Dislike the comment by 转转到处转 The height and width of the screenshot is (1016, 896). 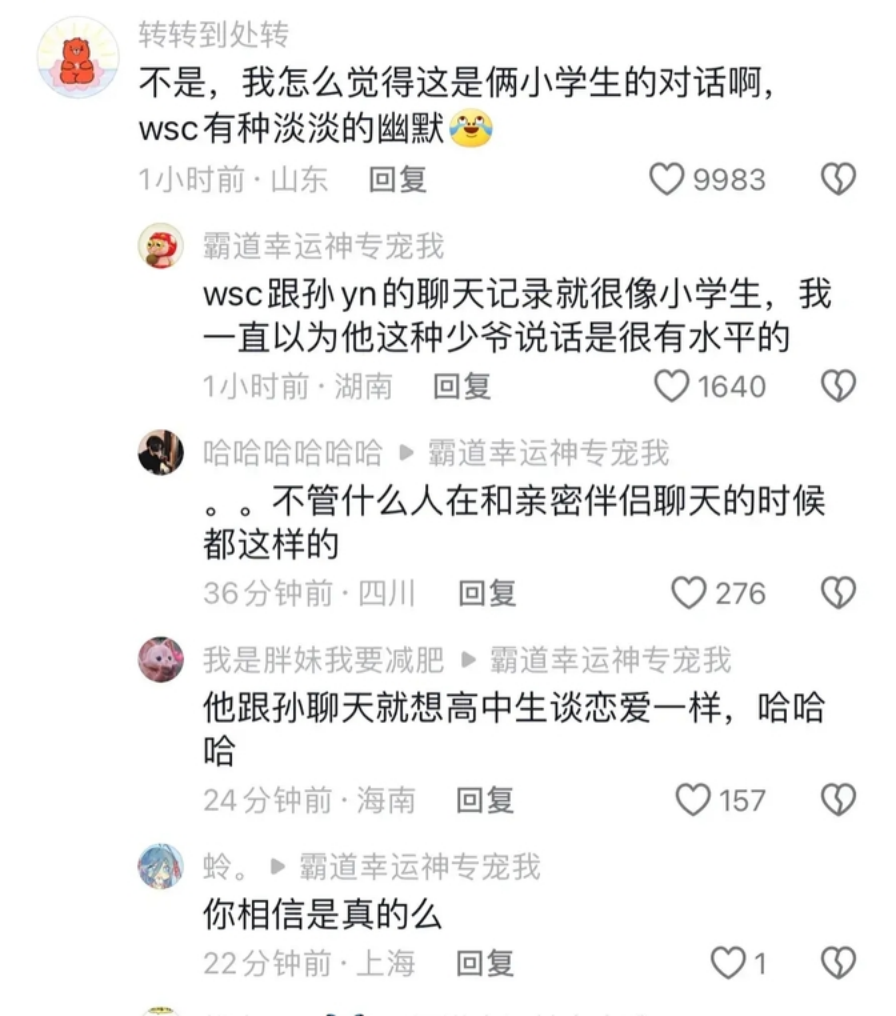coord(838,179)
